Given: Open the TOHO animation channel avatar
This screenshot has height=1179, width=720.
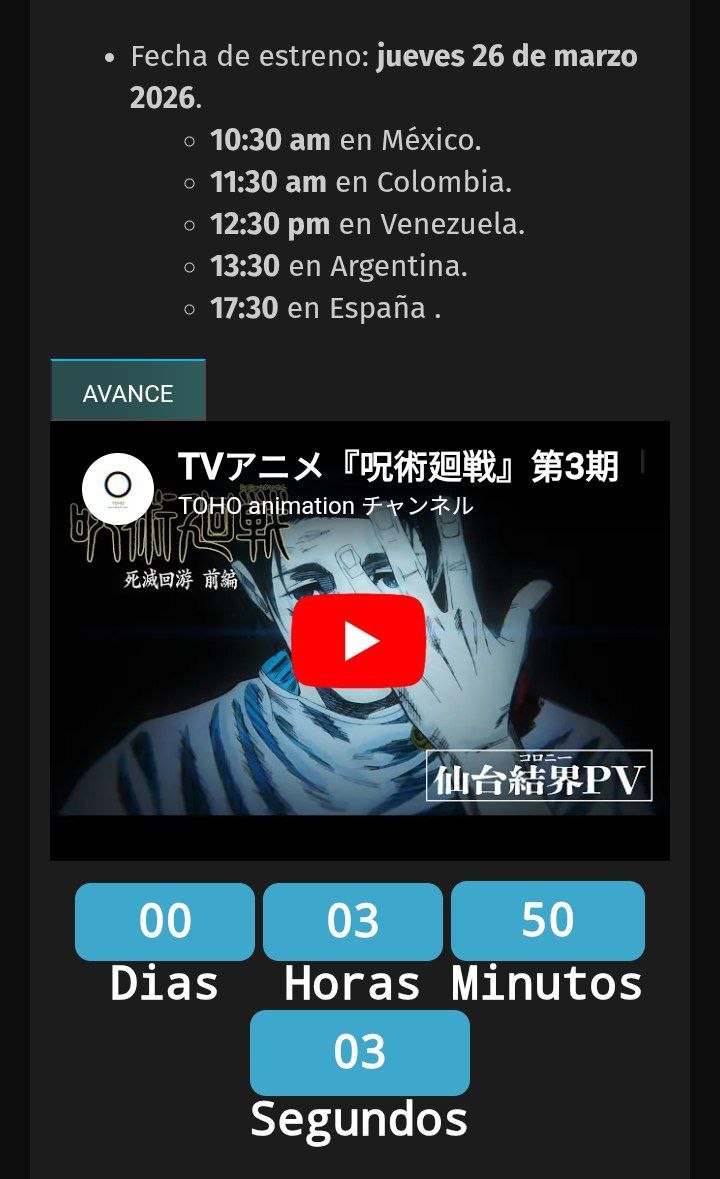Looking at the screenshot, I should tap(117, 488).
